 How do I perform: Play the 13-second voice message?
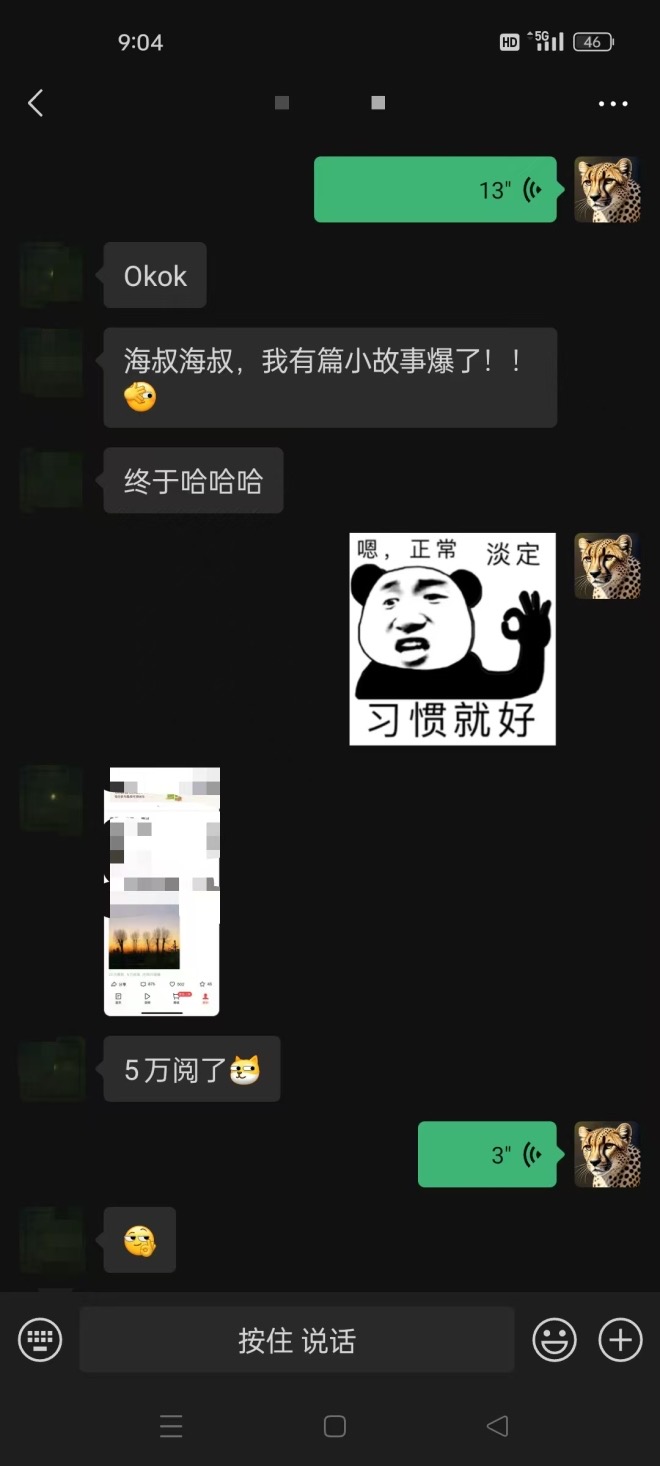(435, 189)
